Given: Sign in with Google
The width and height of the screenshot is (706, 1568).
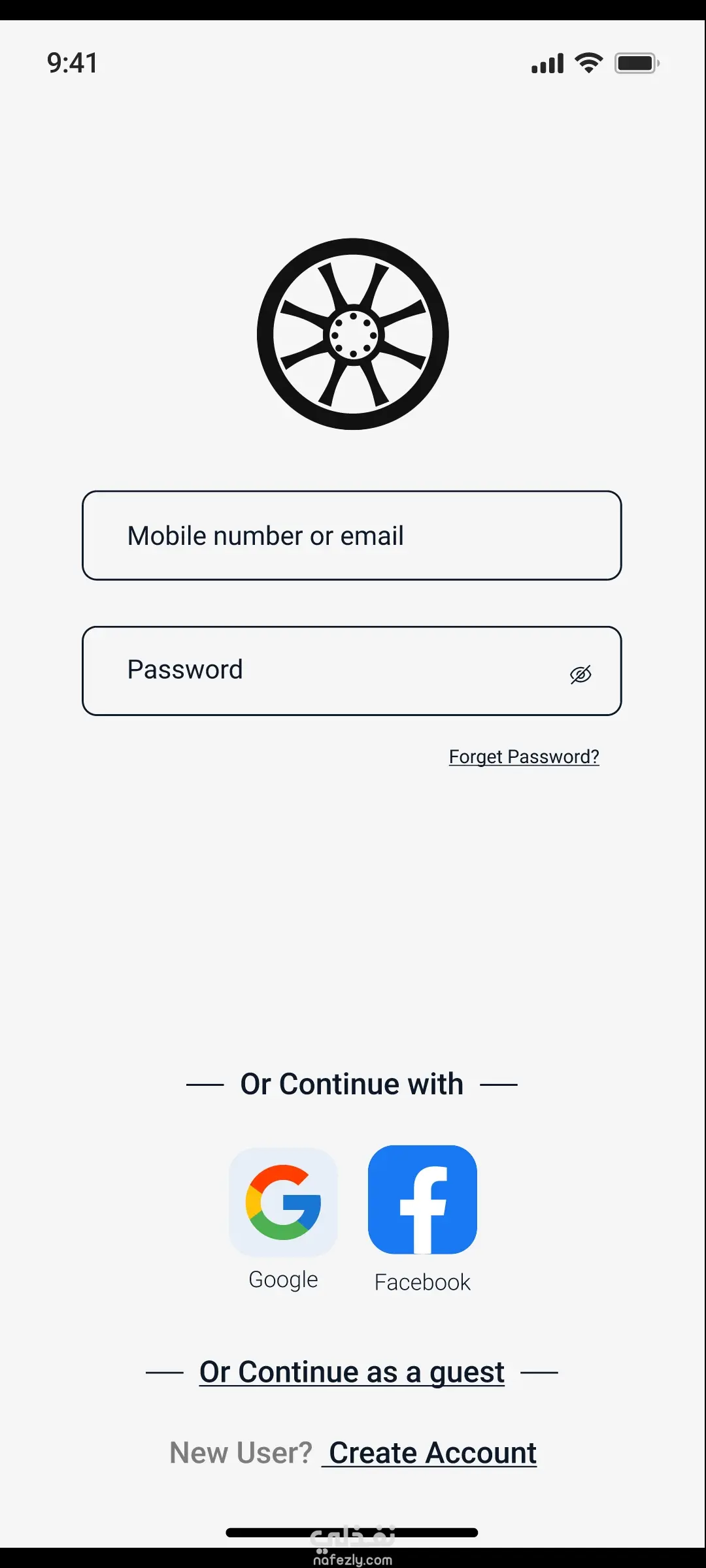Looking at the screenshot, I should [x=283, y=1202].
